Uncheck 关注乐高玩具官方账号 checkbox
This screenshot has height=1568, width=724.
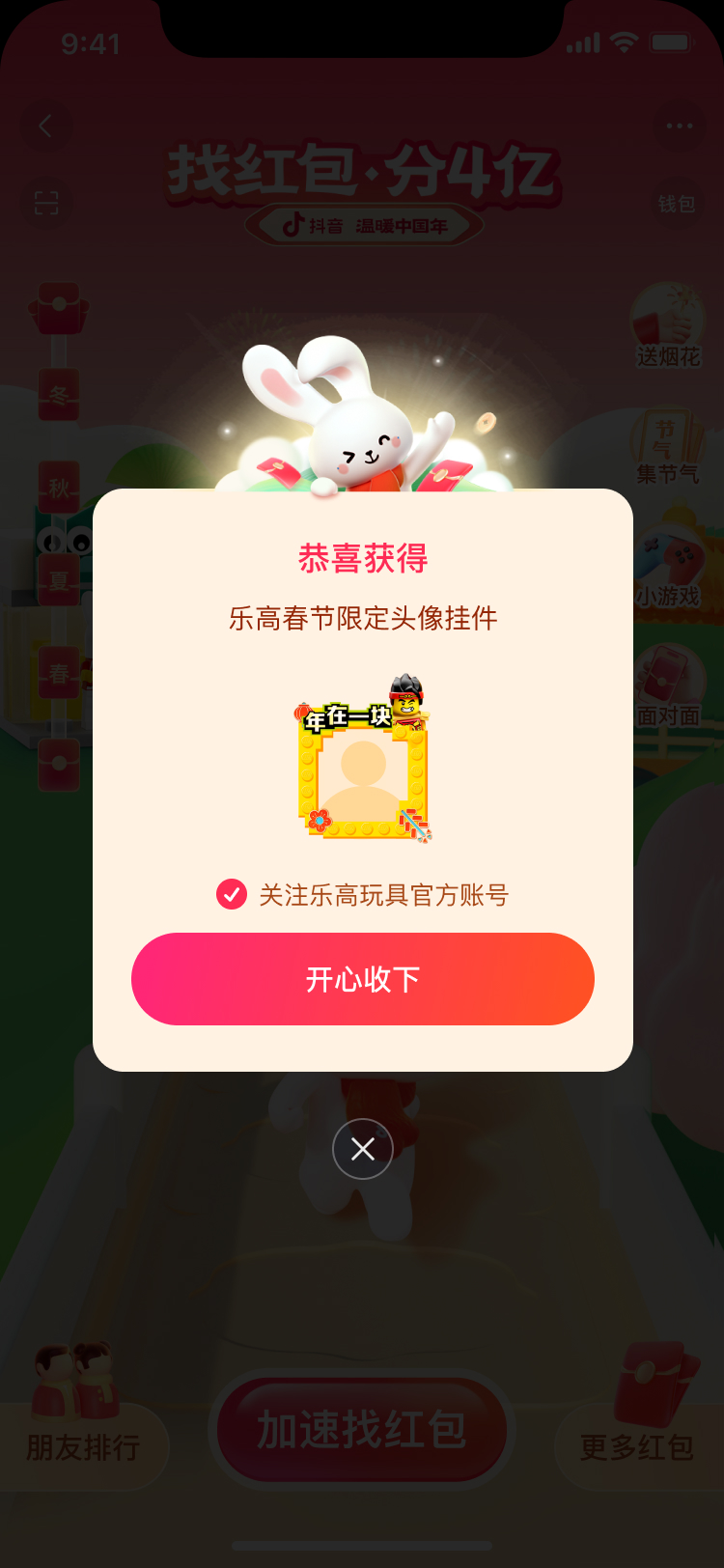tap(232, 895)
